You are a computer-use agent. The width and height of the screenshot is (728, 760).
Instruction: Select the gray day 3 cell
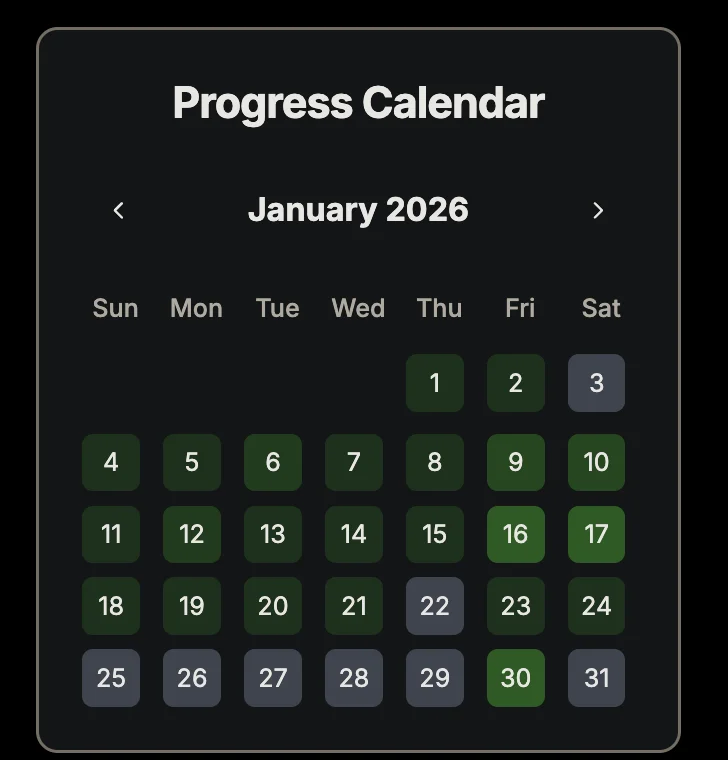[x=596, y=383]
